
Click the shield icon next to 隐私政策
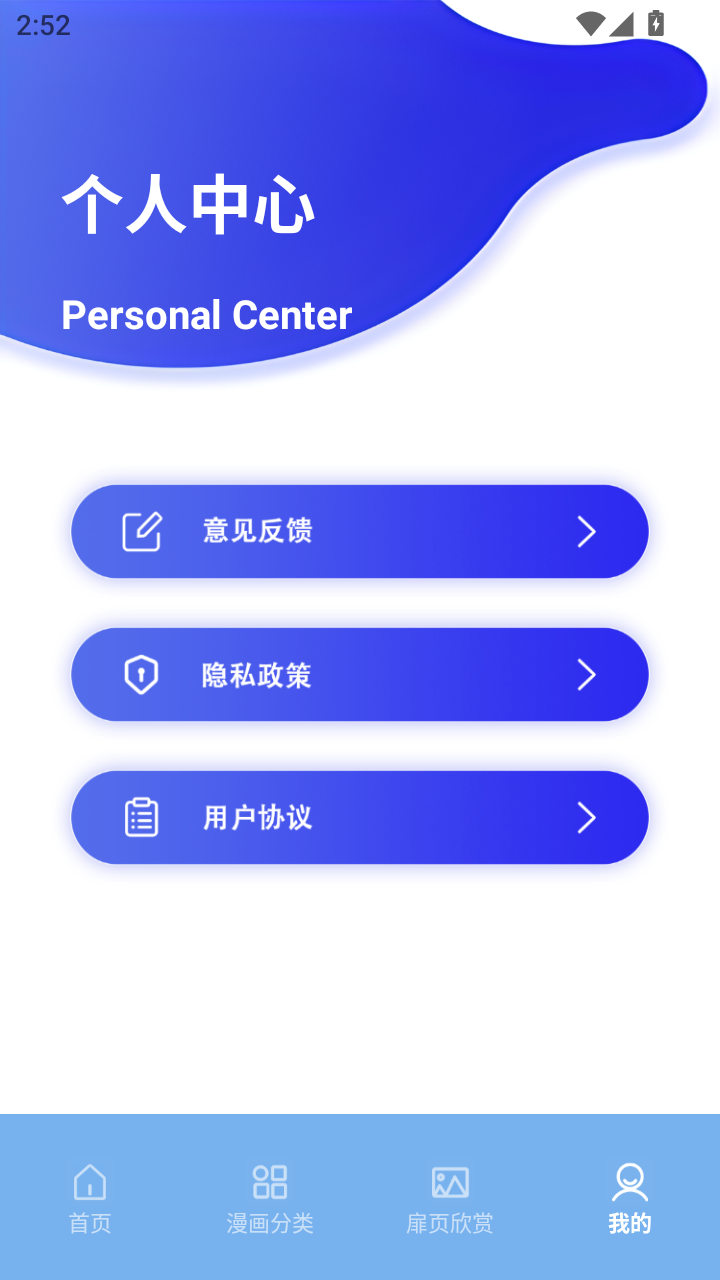click(143, 674)
